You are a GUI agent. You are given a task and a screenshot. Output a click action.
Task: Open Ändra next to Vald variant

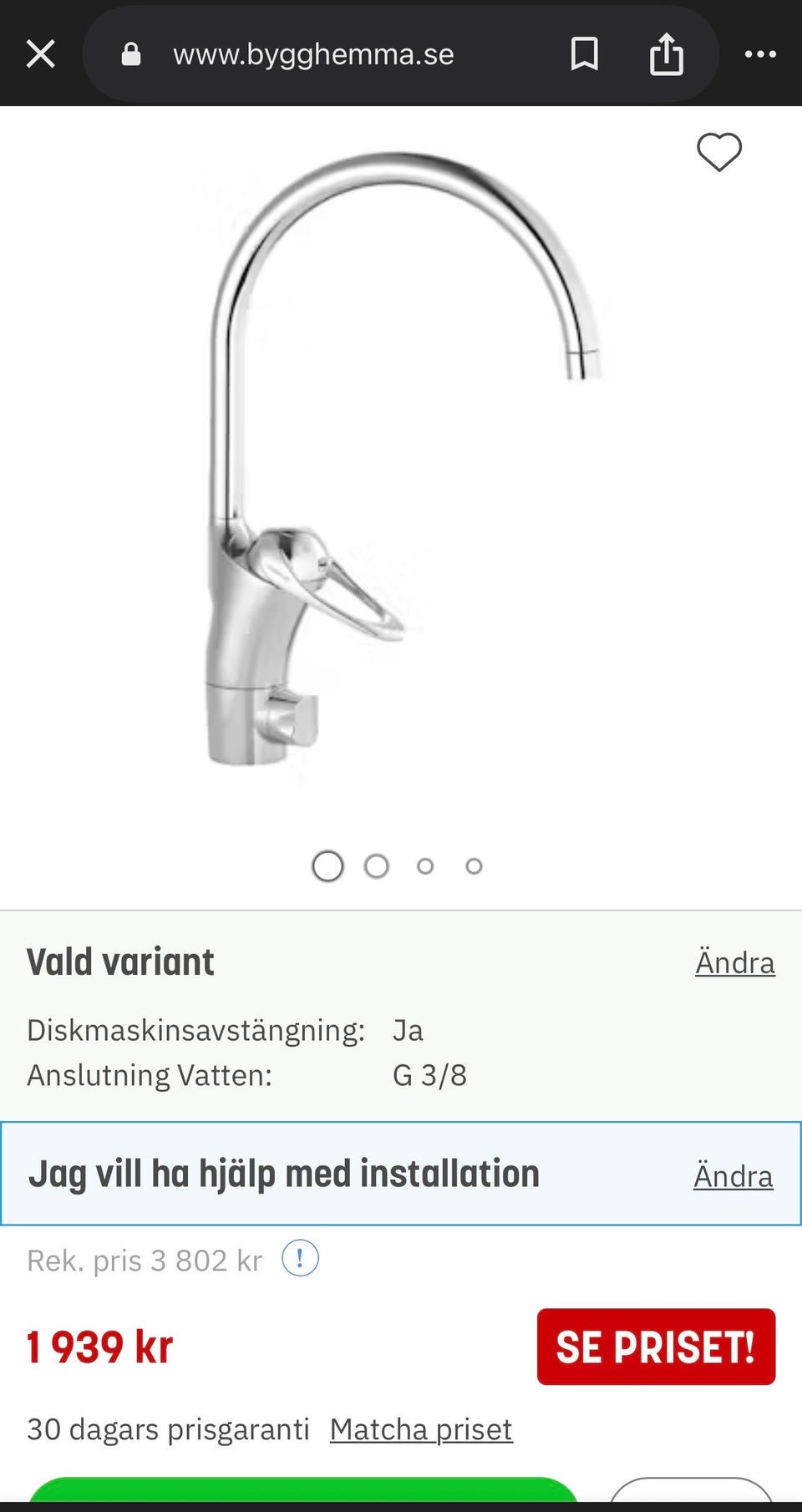(x=734, y=962)
